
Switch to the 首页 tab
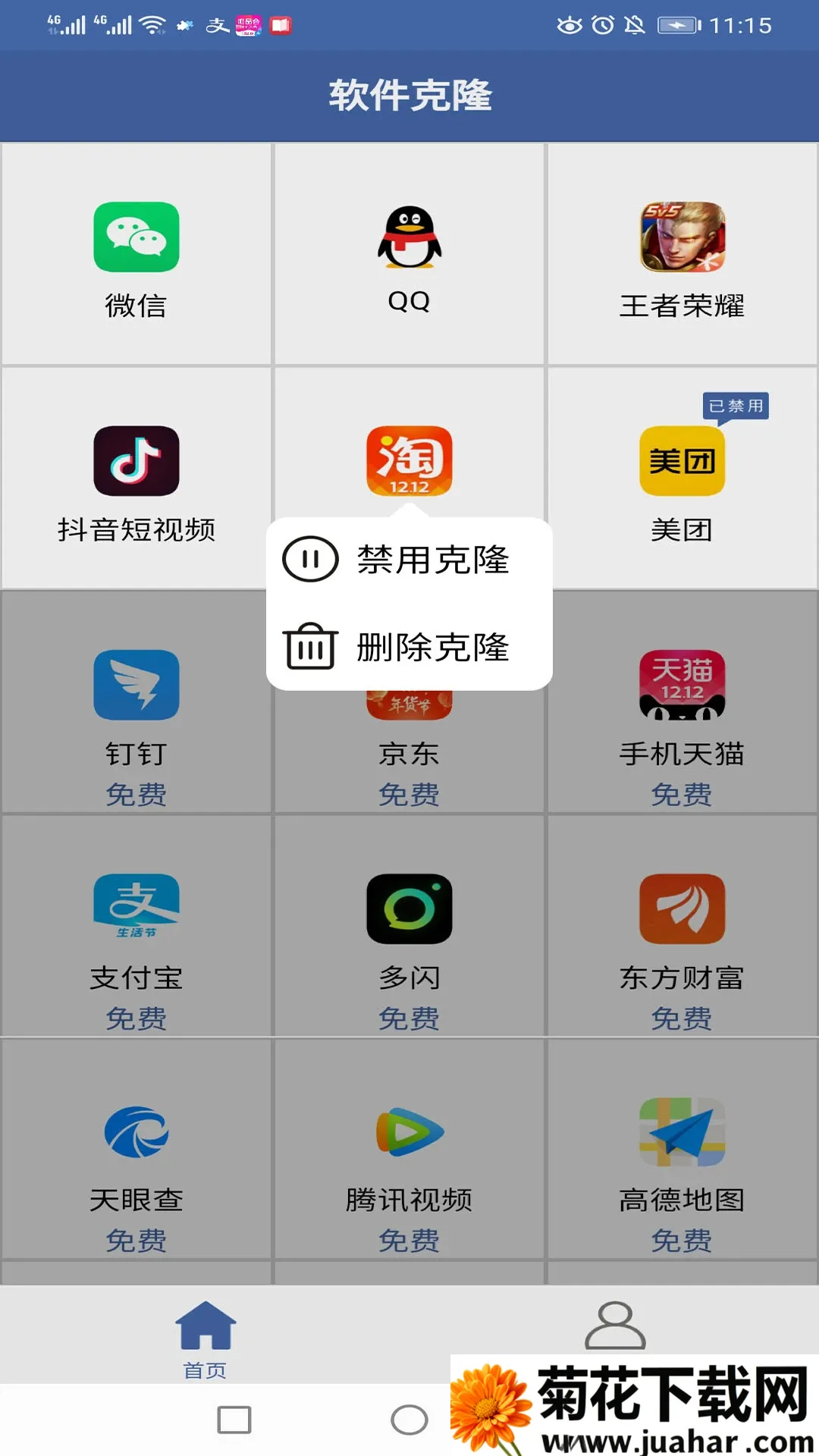[206, 1338]
